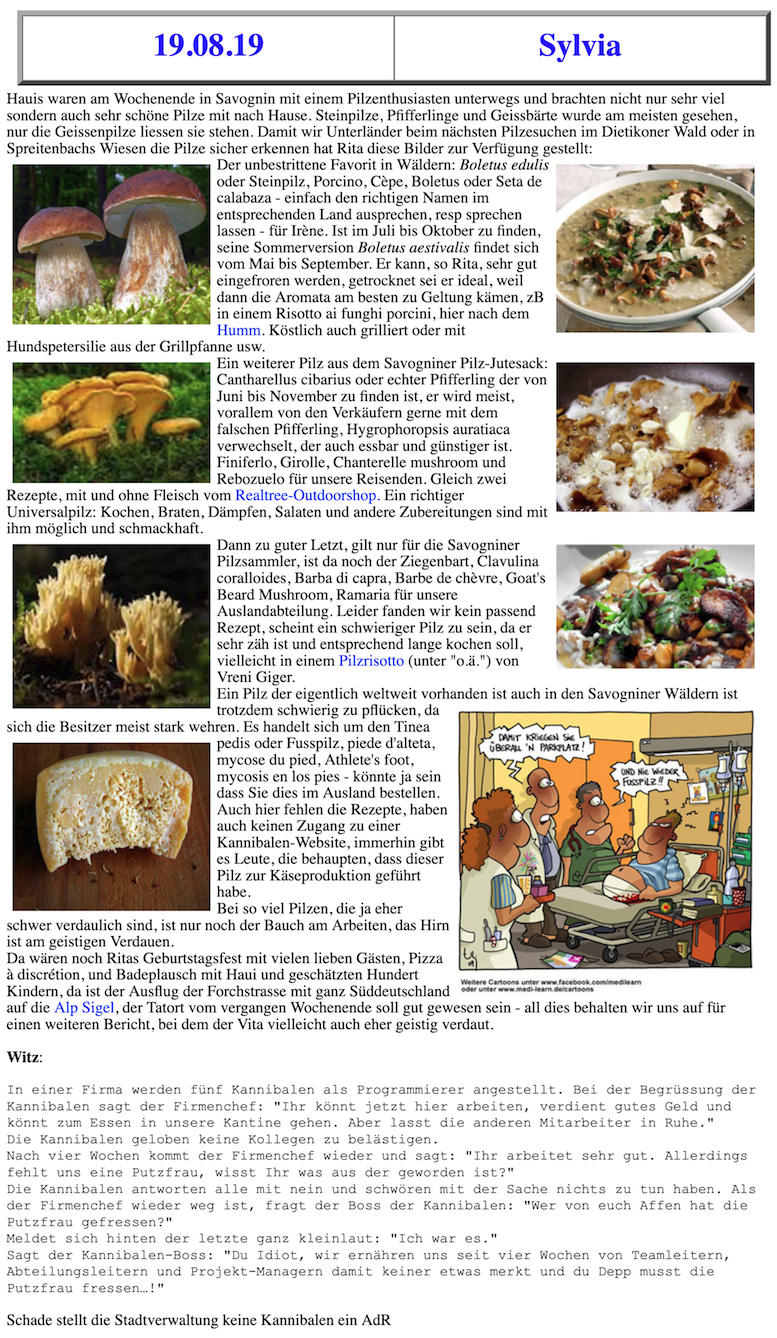Open the Realtree-Outdoorshop recipes link
Screen dimensions: 777x1338
307,495
